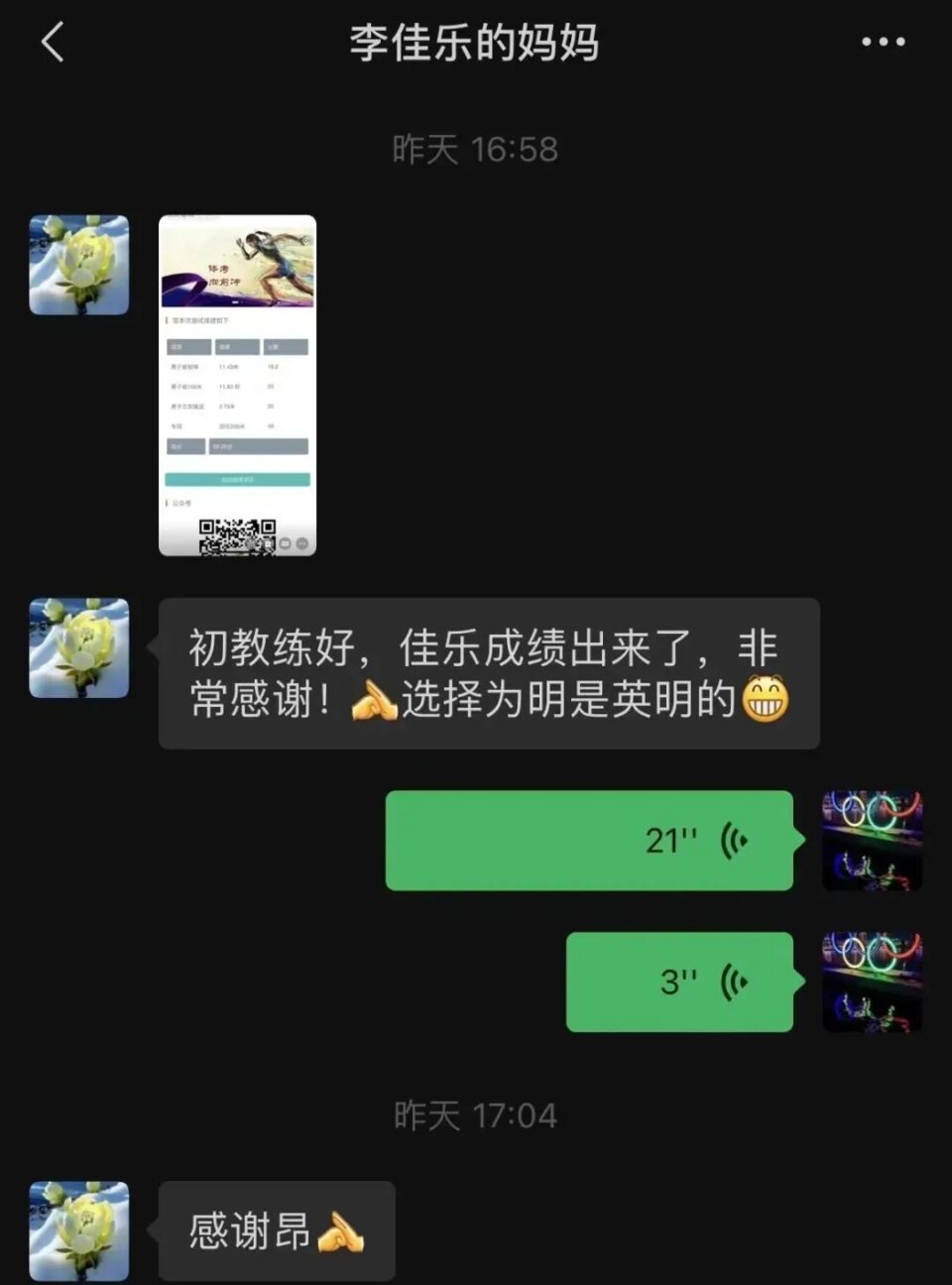Open my avatar beside the 21'' voice message
The height and width of the screenshot is (1285, 952).
pos(873,841)
